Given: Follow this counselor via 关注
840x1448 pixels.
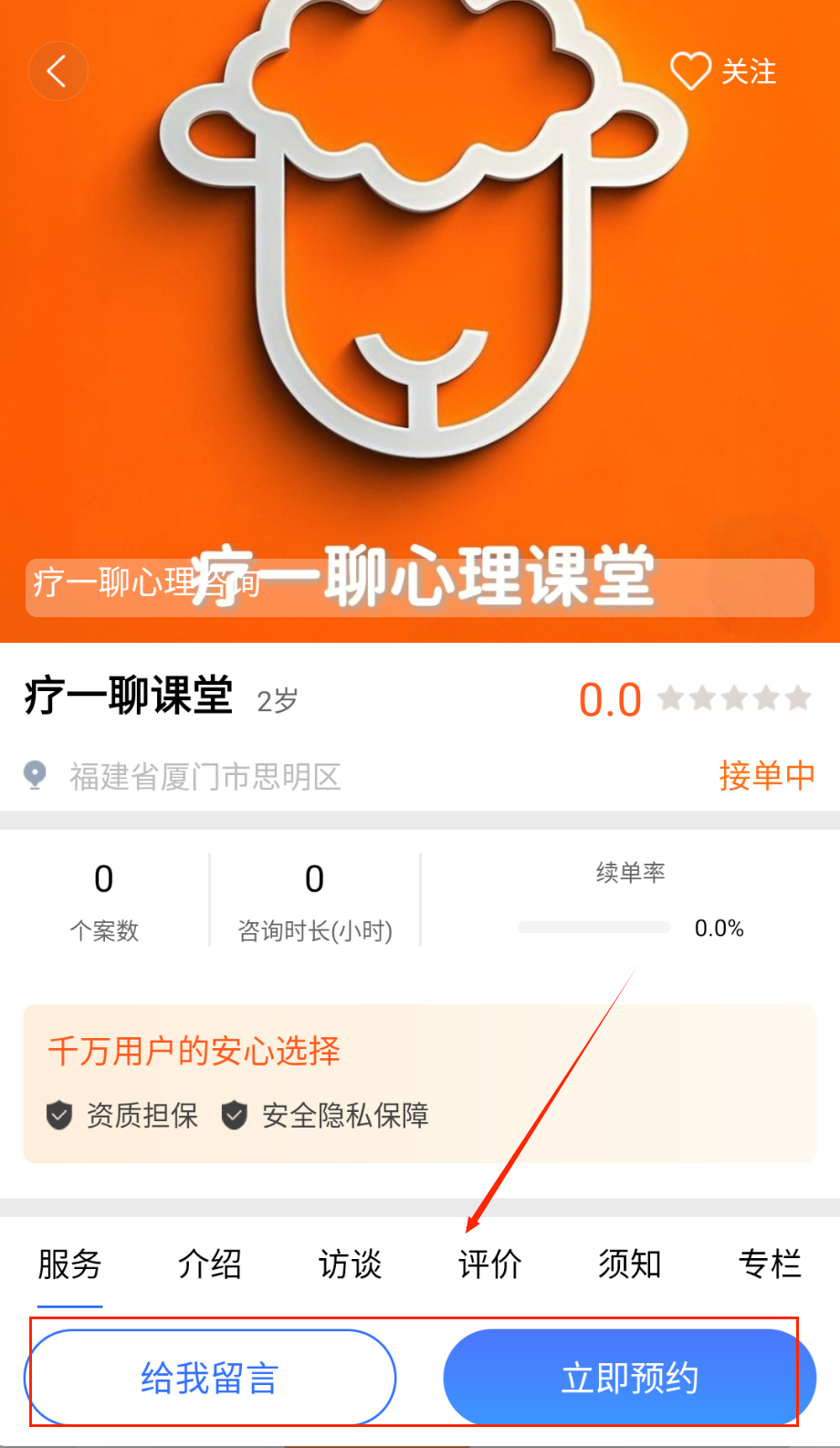Looking at the screenshot, I should [x=723, y=71].
